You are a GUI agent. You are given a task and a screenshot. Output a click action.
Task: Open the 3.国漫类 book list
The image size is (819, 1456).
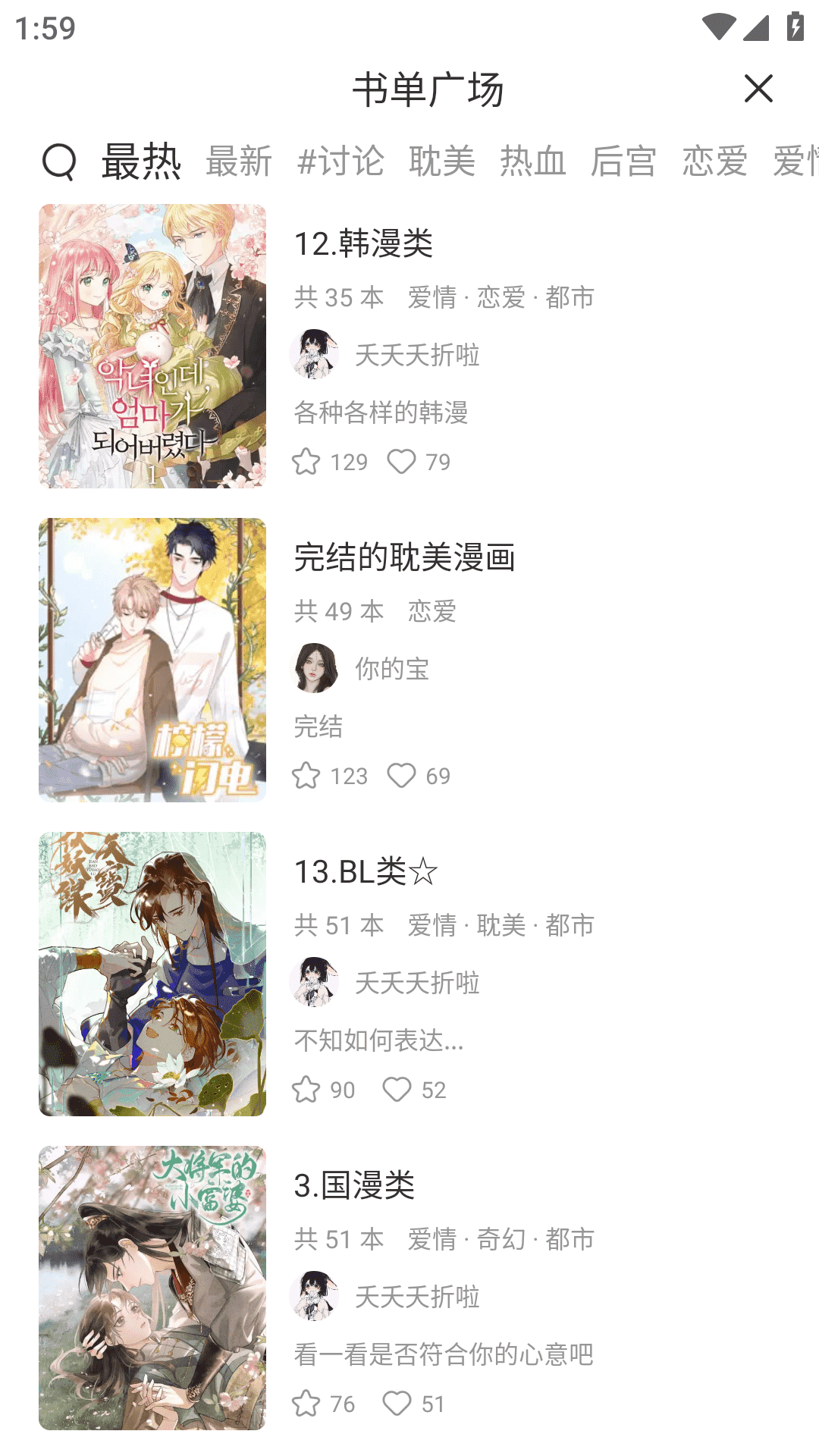354,1185
